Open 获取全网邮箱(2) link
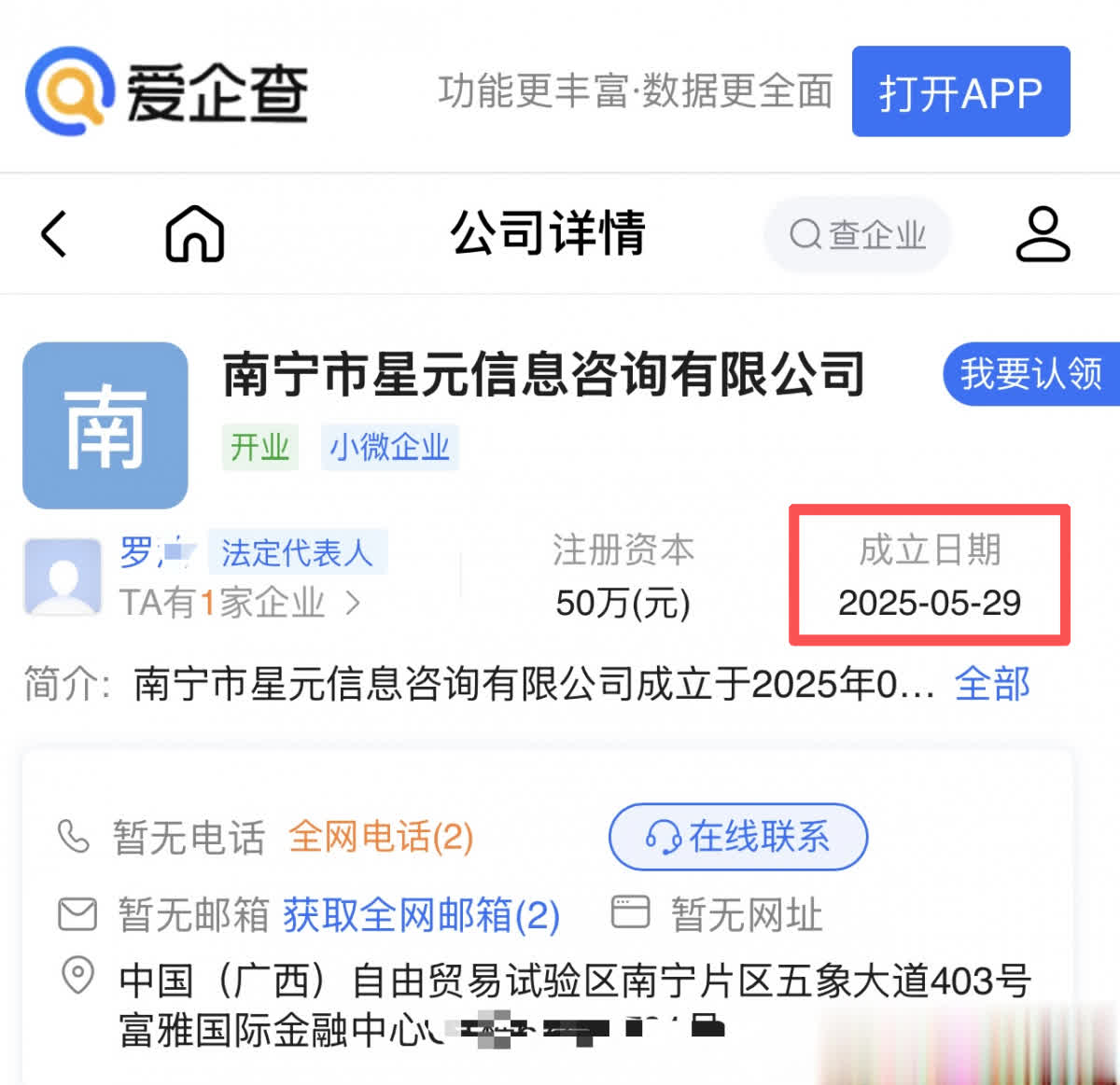The image size is (1120, 1085). (421, 915)
